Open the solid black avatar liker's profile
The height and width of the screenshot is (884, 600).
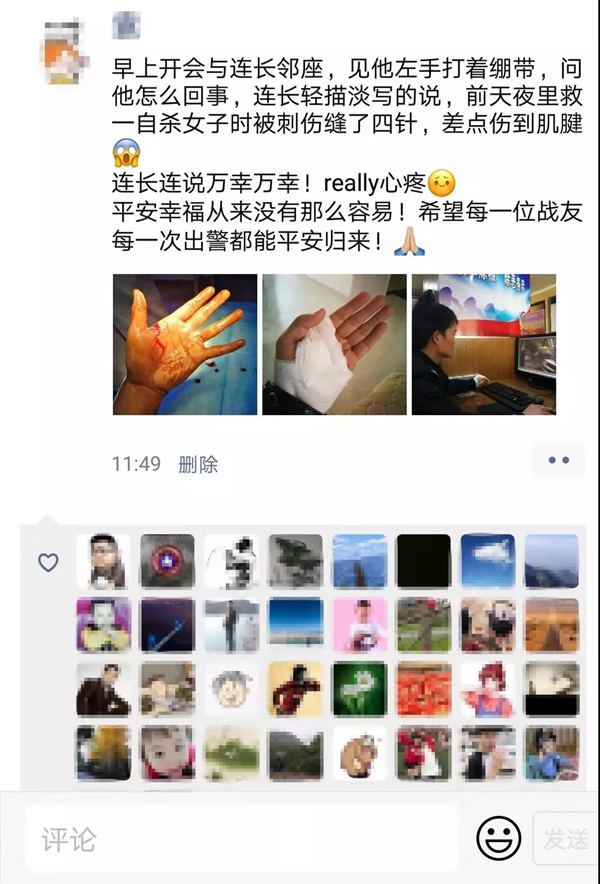[423, 561]
